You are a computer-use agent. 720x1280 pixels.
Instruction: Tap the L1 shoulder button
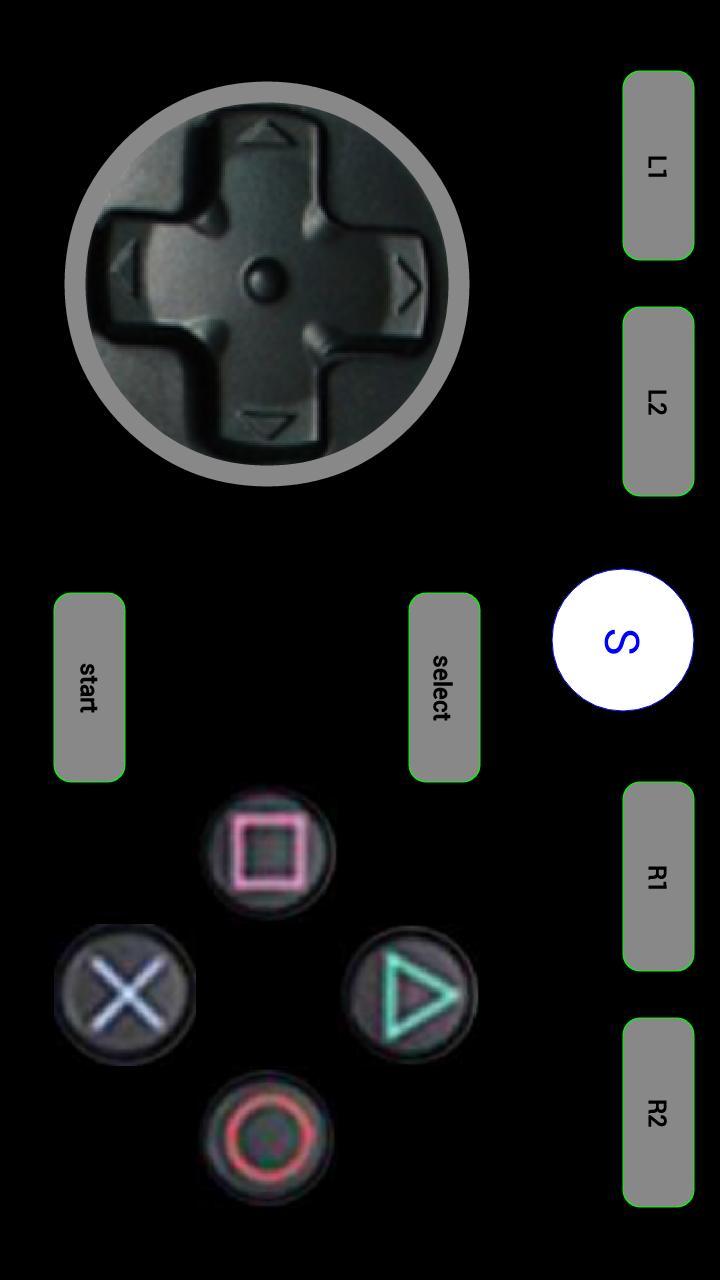click(658, 166)
